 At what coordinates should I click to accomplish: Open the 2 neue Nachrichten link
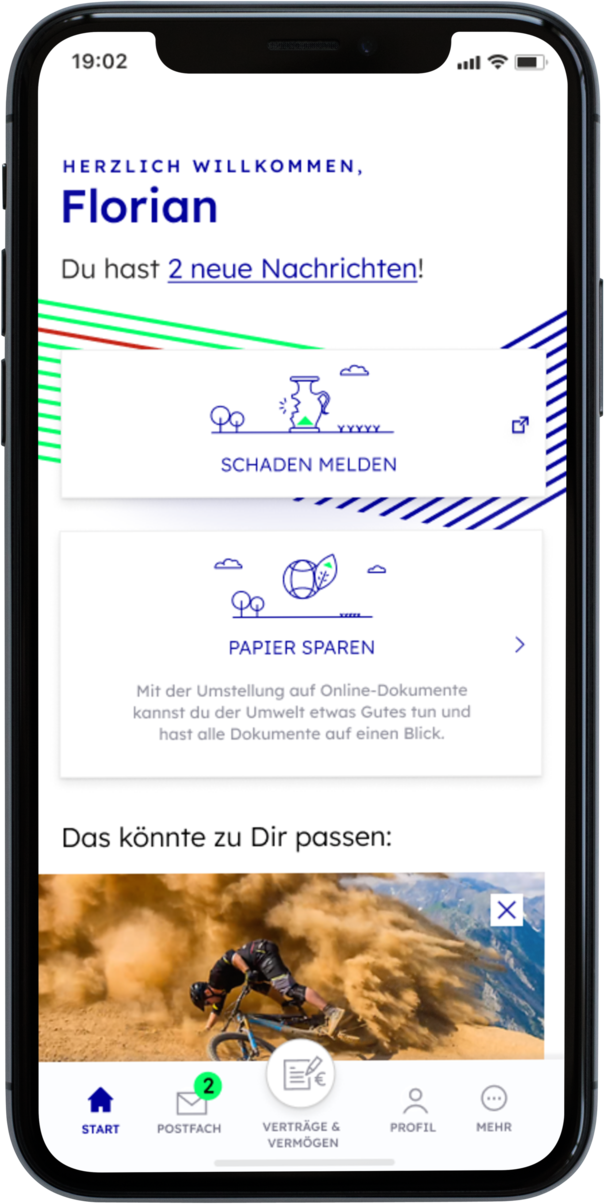pos(291,269)
